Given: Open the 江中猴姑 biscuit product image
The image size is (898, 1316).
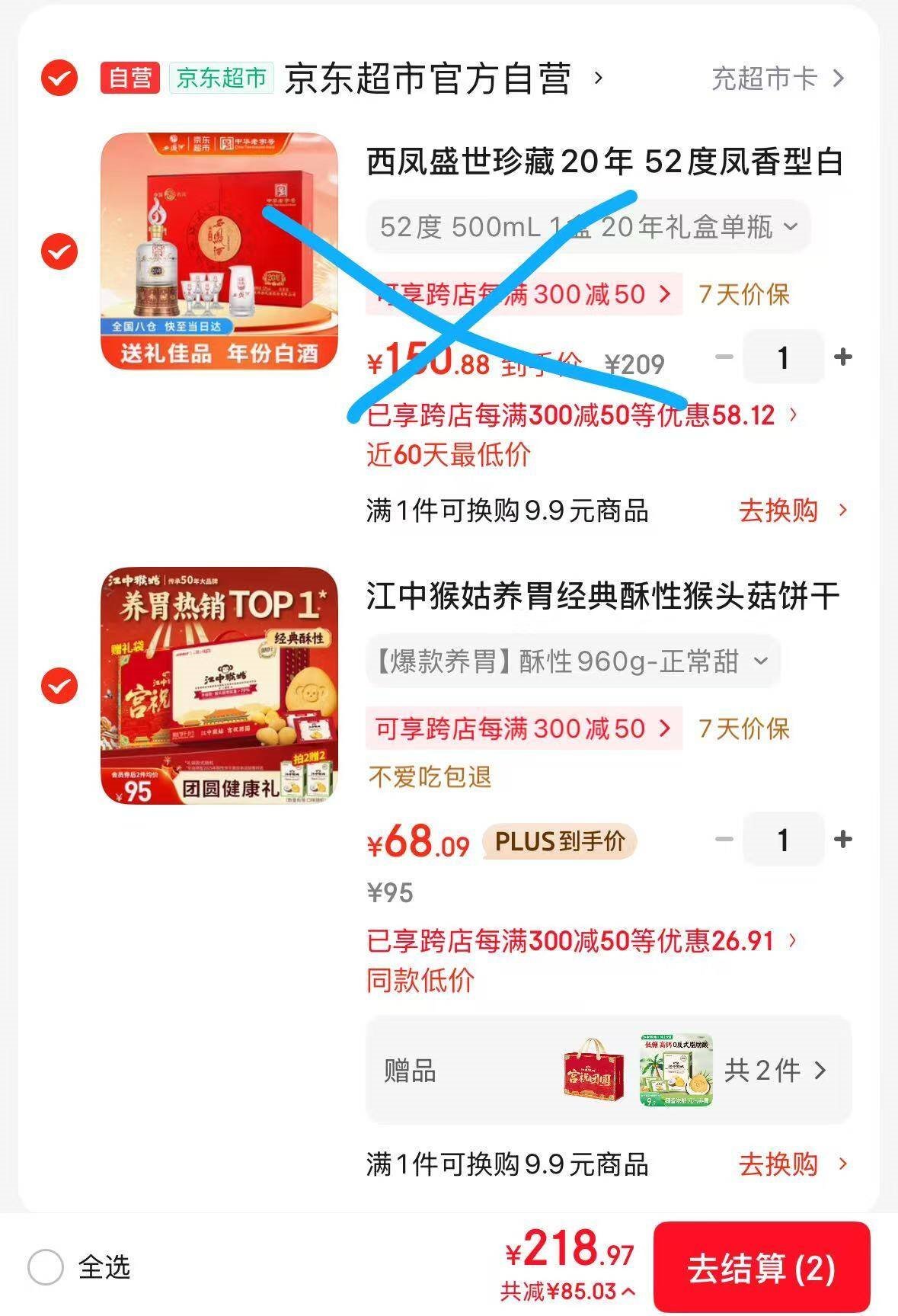Looking at the screenshot, I should click(219, 686).
